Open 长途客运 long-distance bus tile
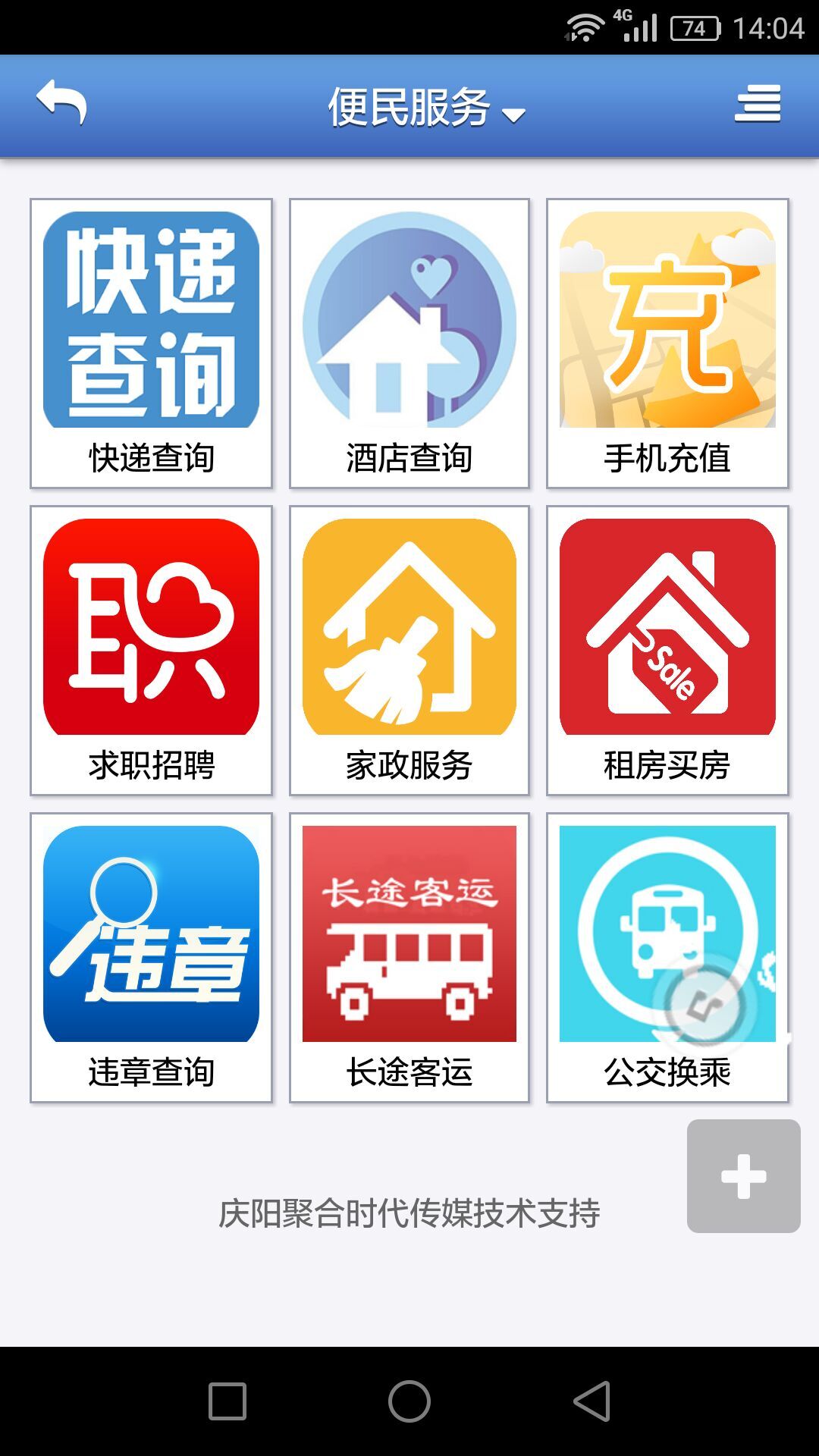Viewport: 819px width, 1456px height. (409, 957)
